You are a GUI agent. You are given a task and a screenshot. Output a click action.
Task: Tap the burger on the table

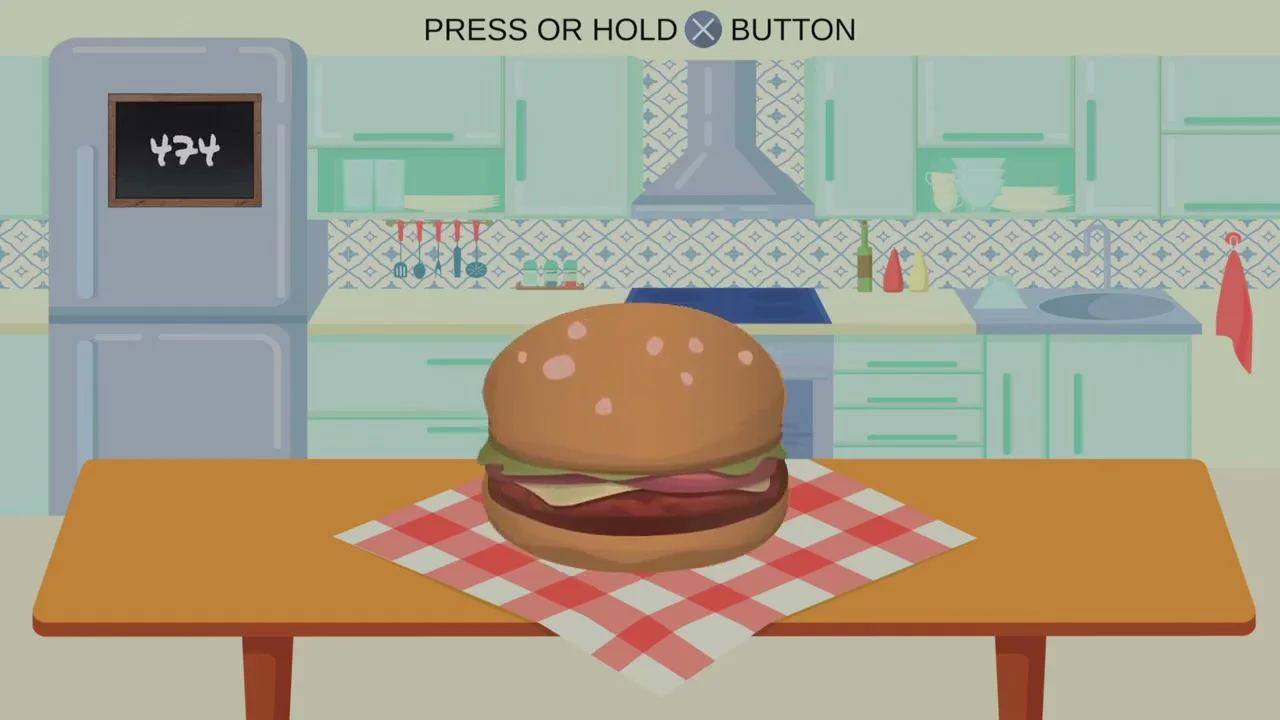[x=635, y=435]
